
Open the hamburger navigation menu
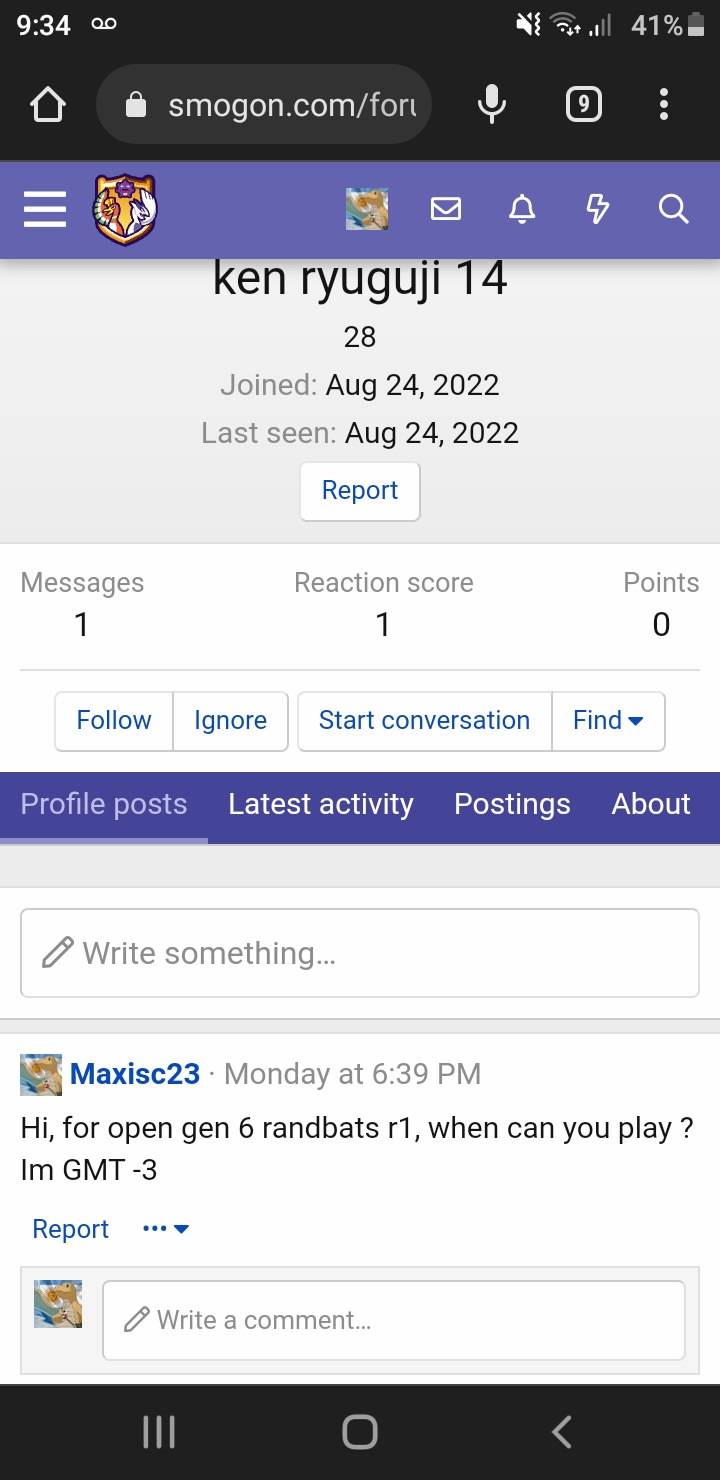[x=45, y=209]
